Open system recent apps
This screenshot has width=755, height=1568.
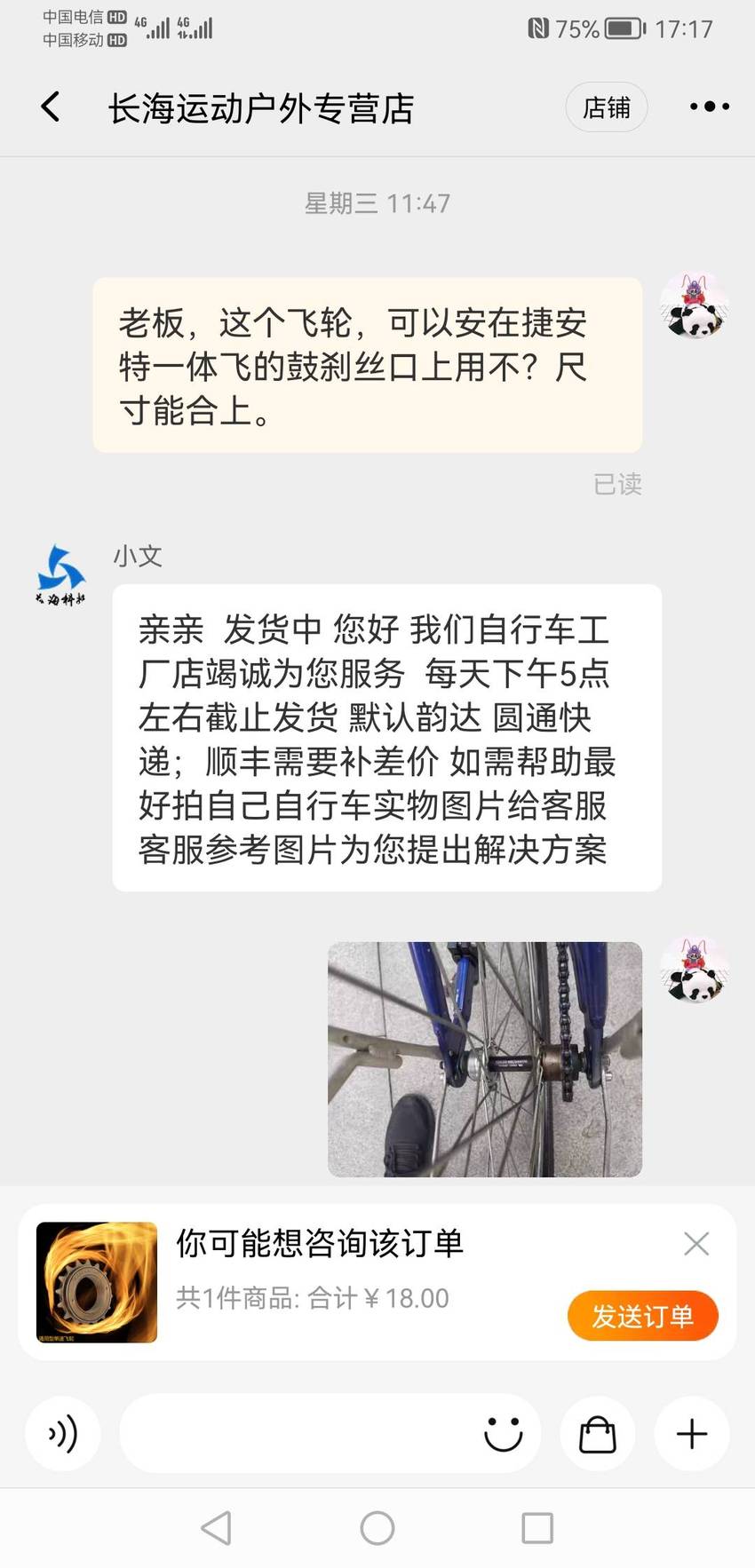click(x=537, y=1528)
